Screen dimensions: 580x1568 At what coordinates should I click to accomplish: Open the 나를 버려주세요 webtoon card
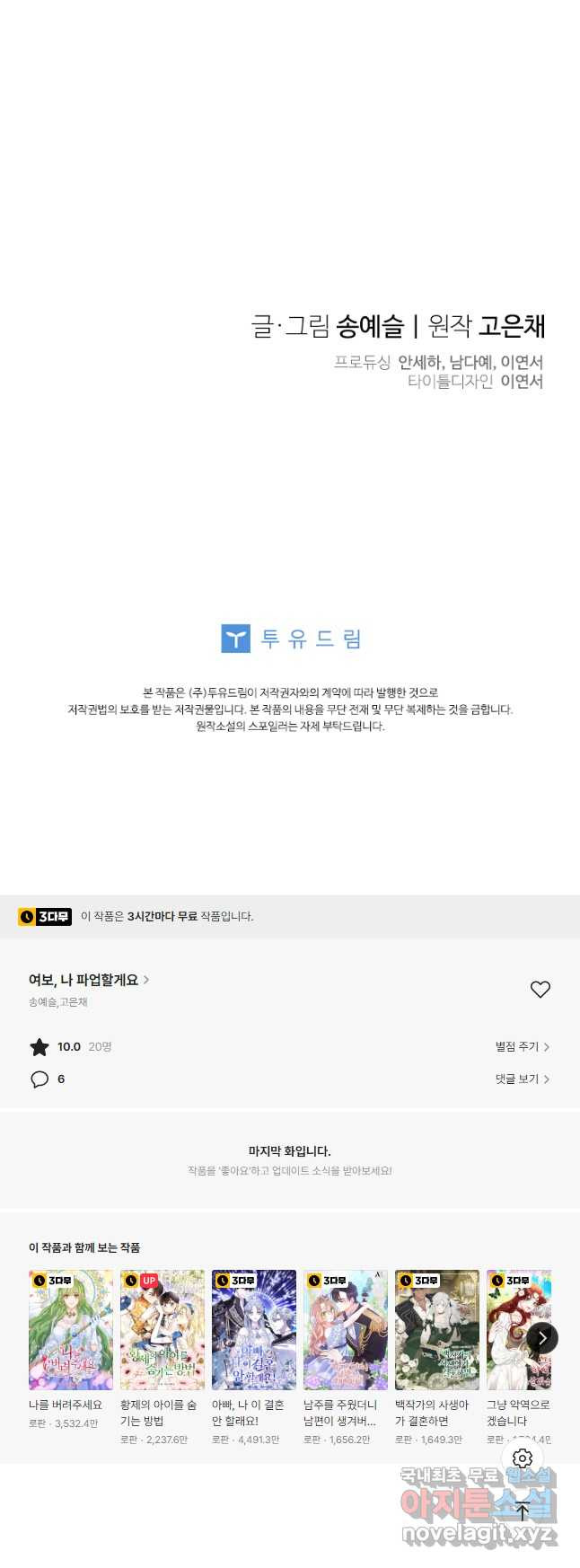tap(71, 1330)
